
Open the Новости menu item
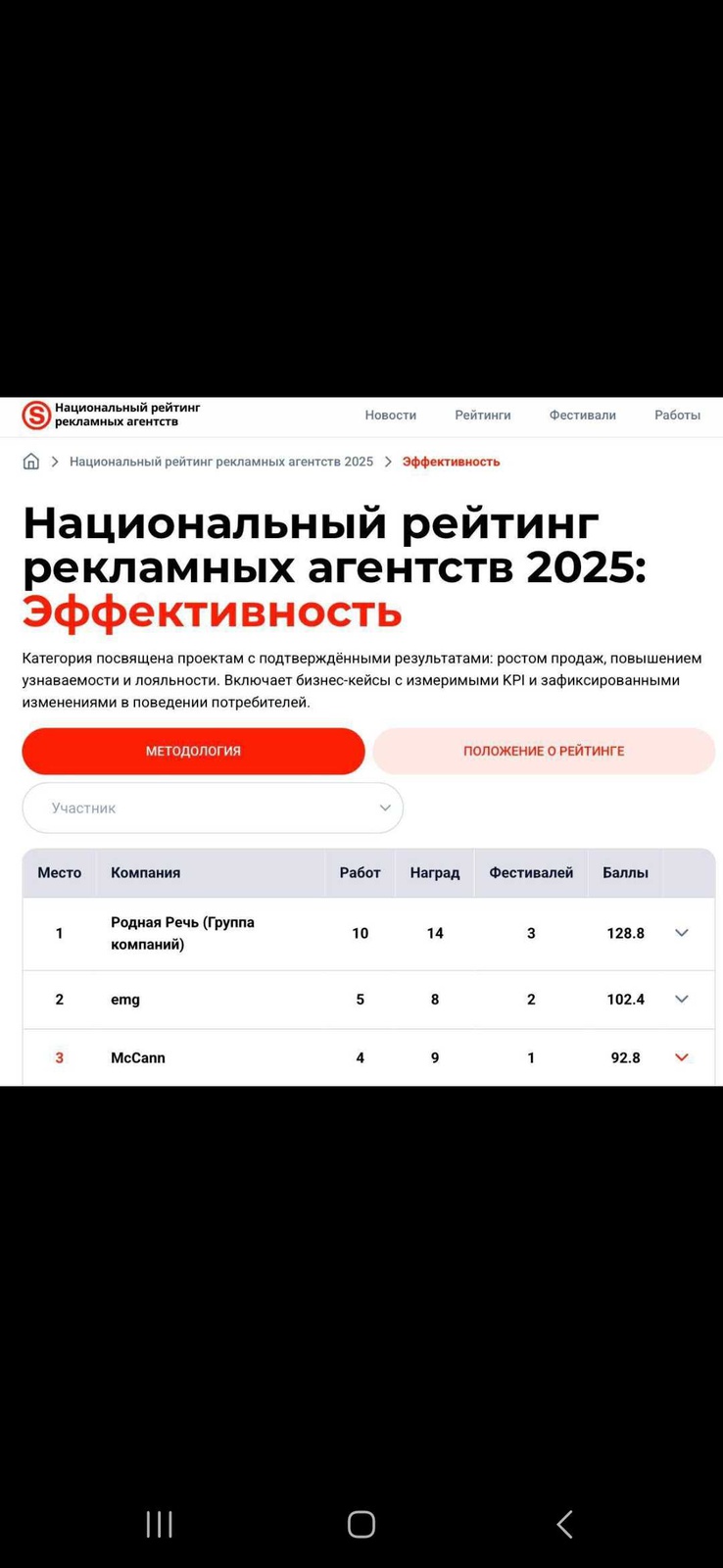click(390, 416)
